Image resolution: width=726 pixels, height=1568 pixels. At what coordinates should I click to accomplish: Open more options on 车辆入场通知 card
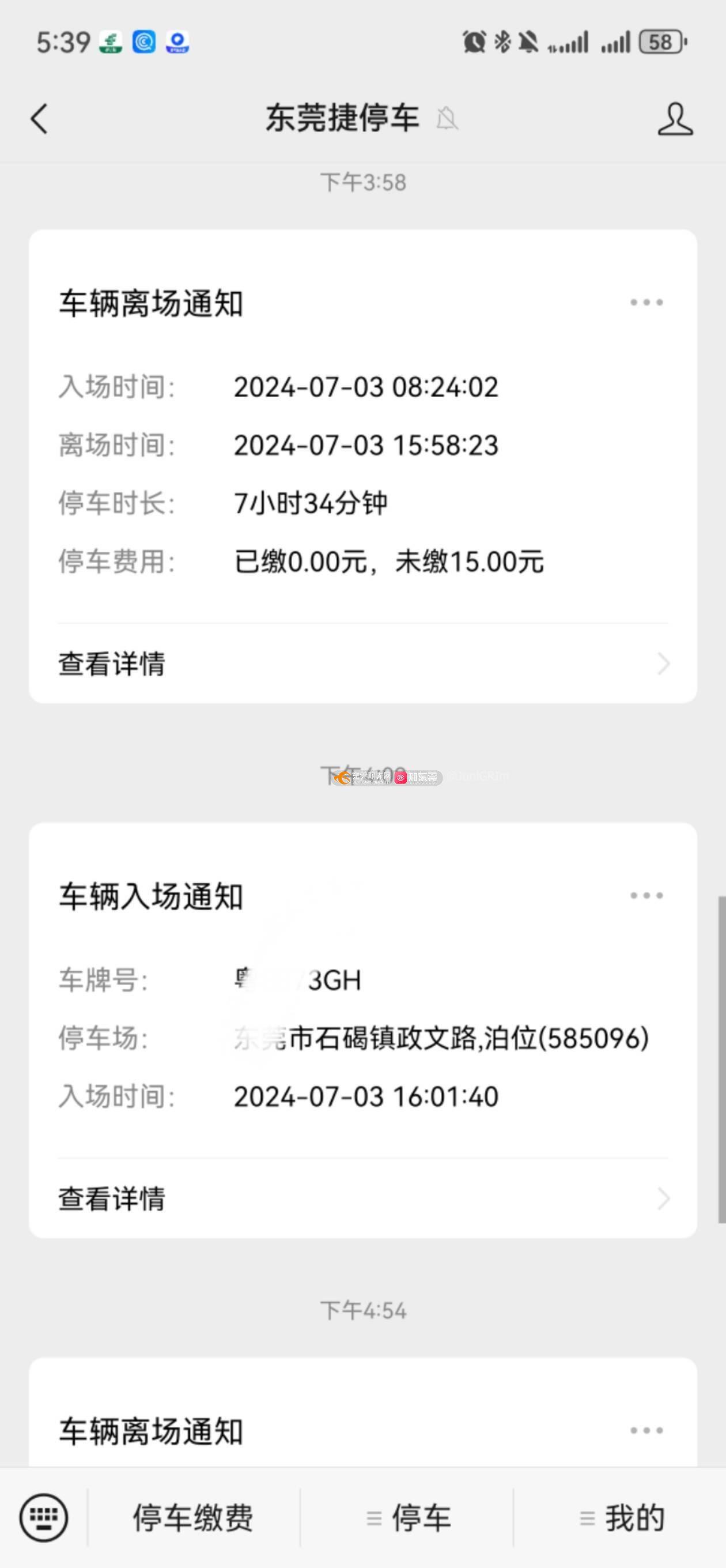pos(646,895)
